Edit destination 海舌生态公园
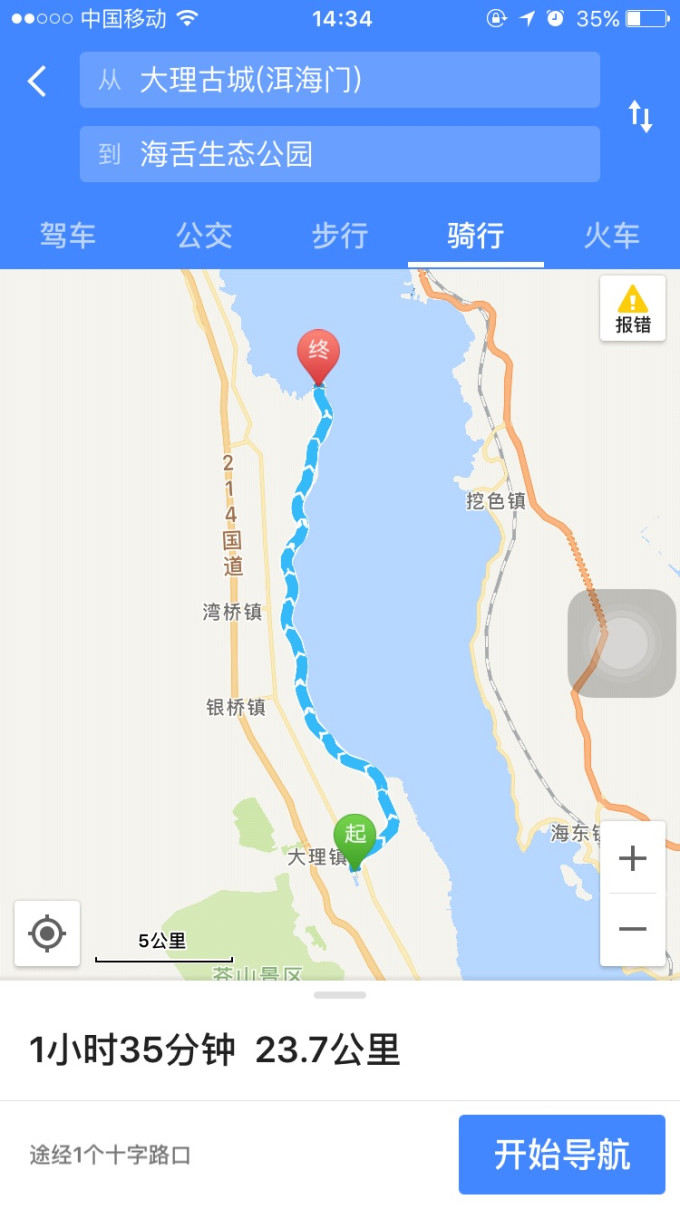The width and height of the screenshot is (680, 1209). (x=340, y=154)
